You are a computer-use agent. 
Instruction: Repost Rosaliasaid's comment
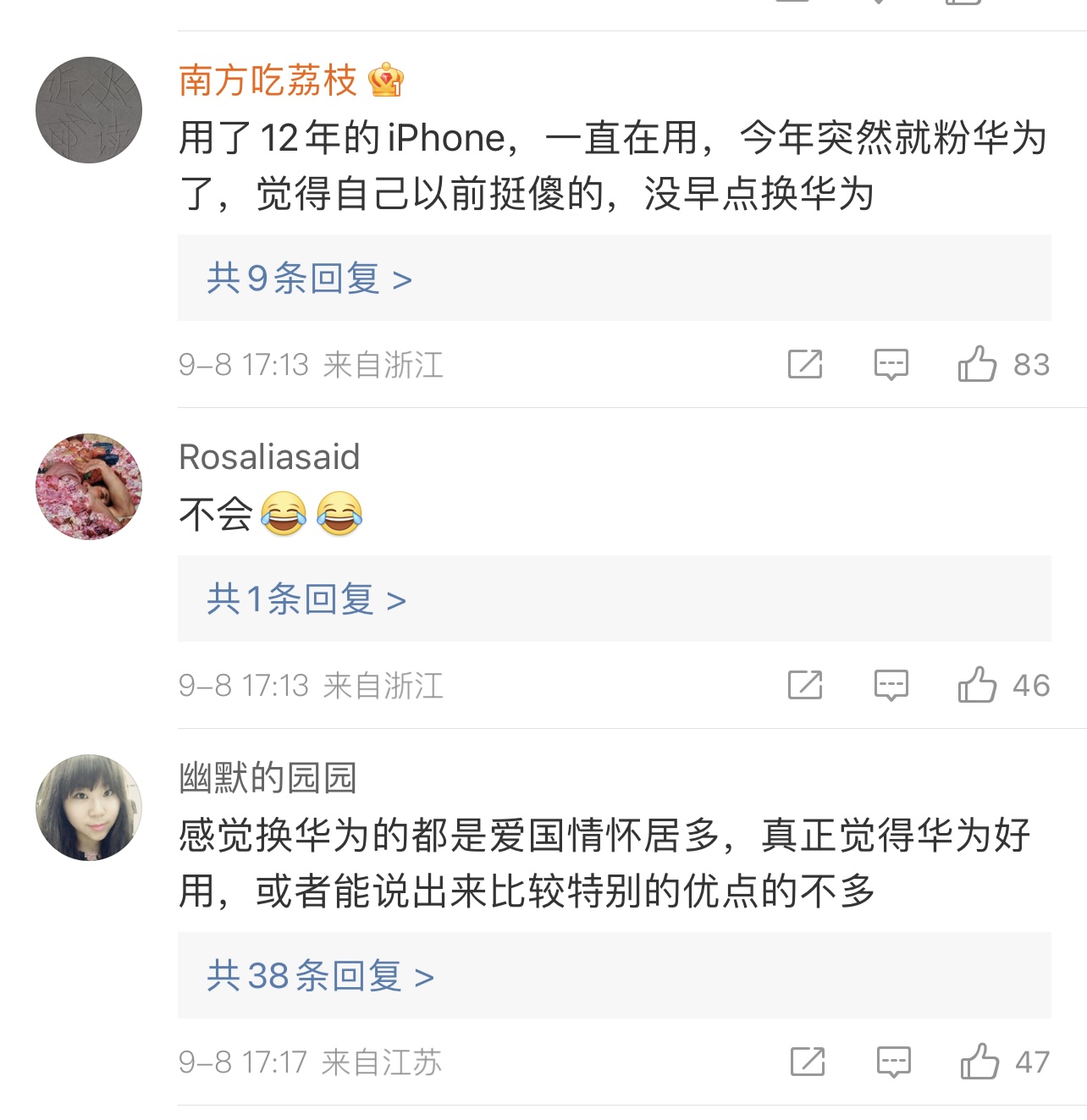click(x=804, y=685)
